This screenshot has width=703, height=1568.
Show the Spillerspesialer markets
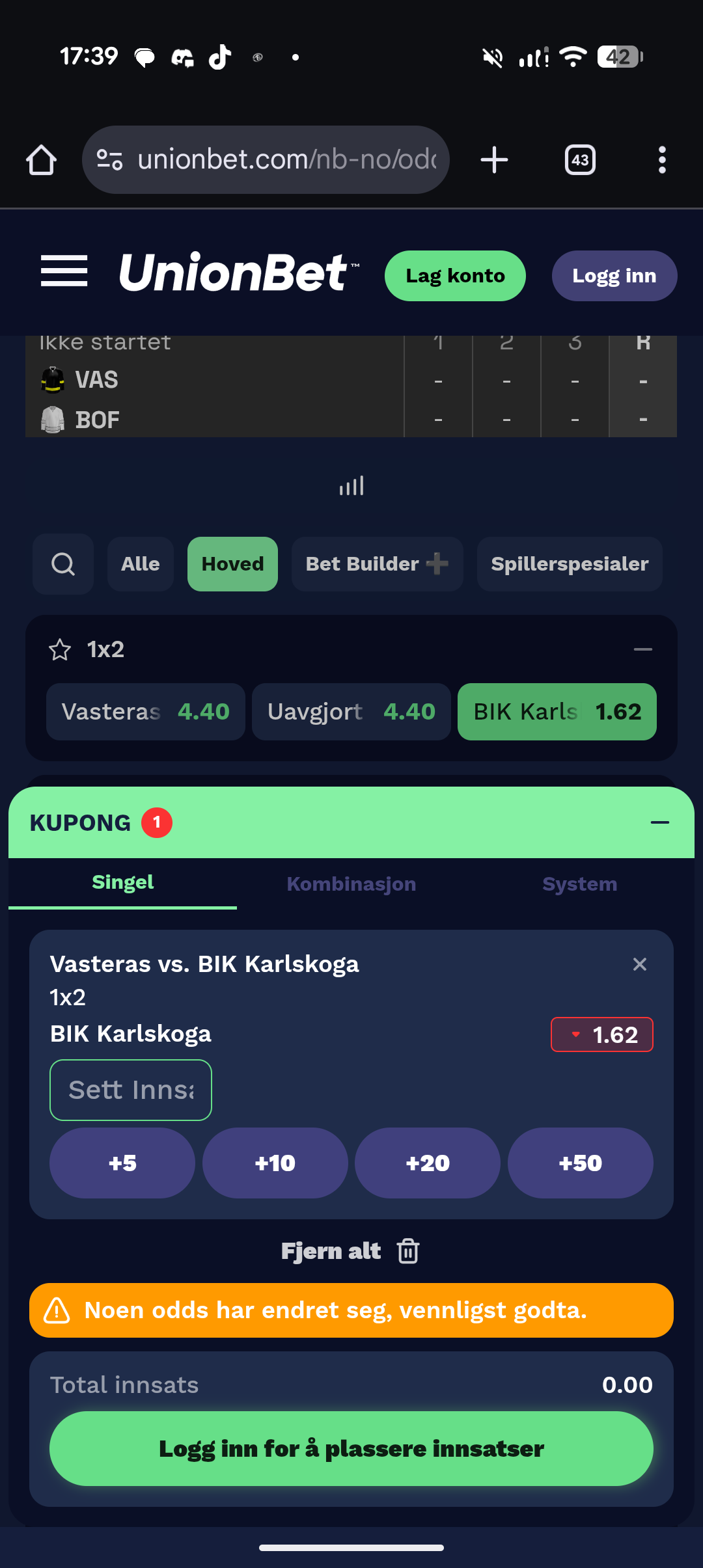[x=570, y=564]
